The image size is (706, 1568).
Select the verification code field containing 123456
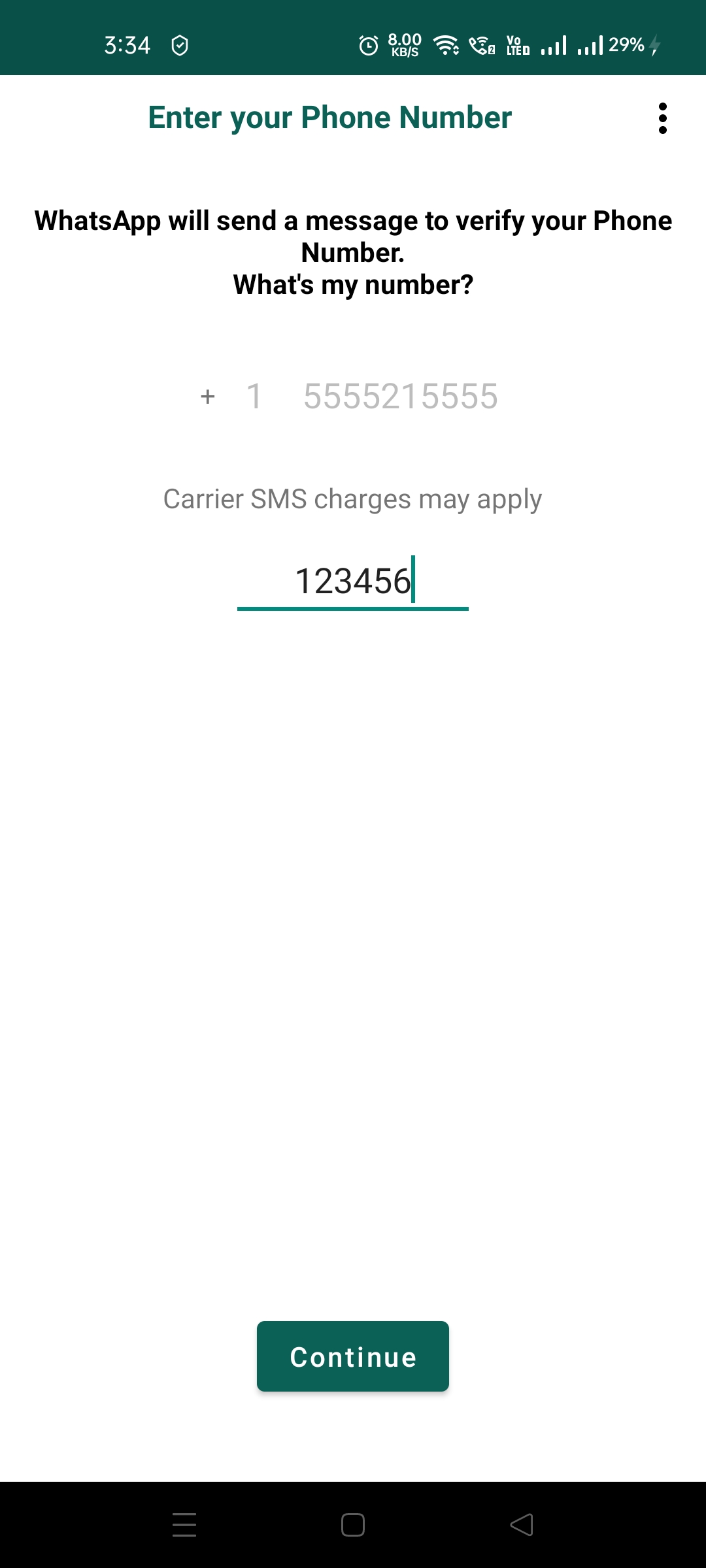(352, 581)
